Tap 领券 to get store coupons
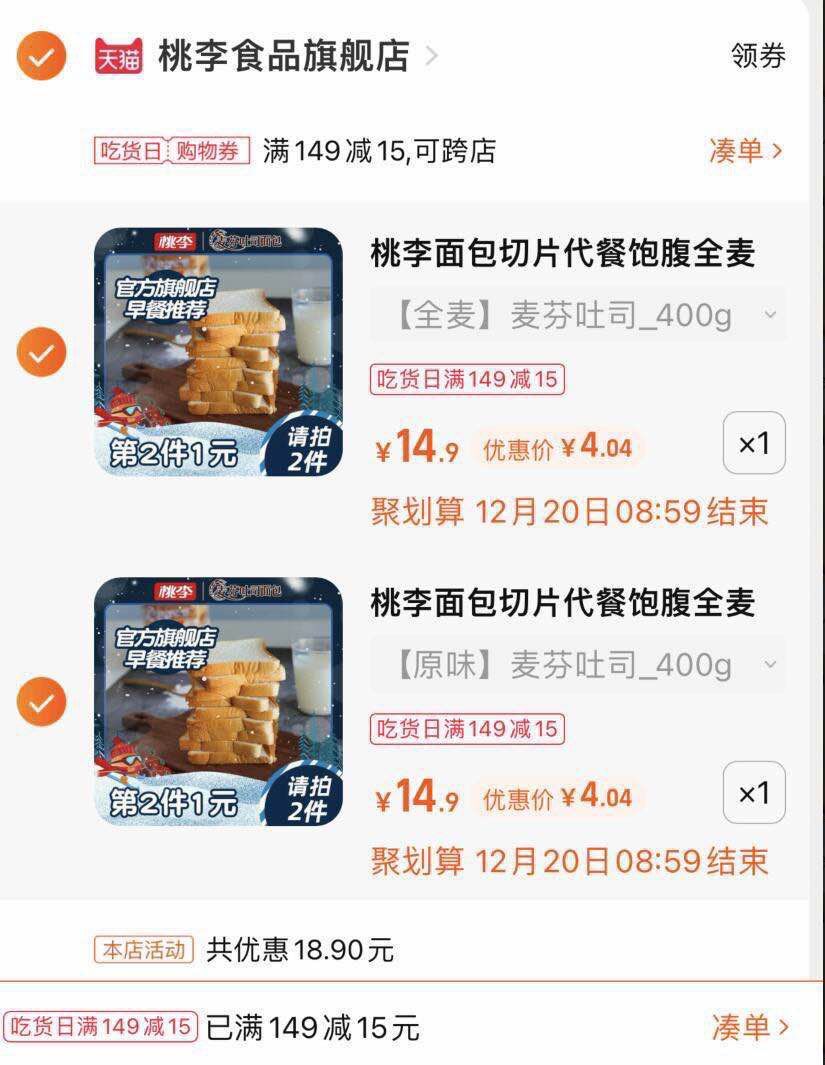 (758, 56)
